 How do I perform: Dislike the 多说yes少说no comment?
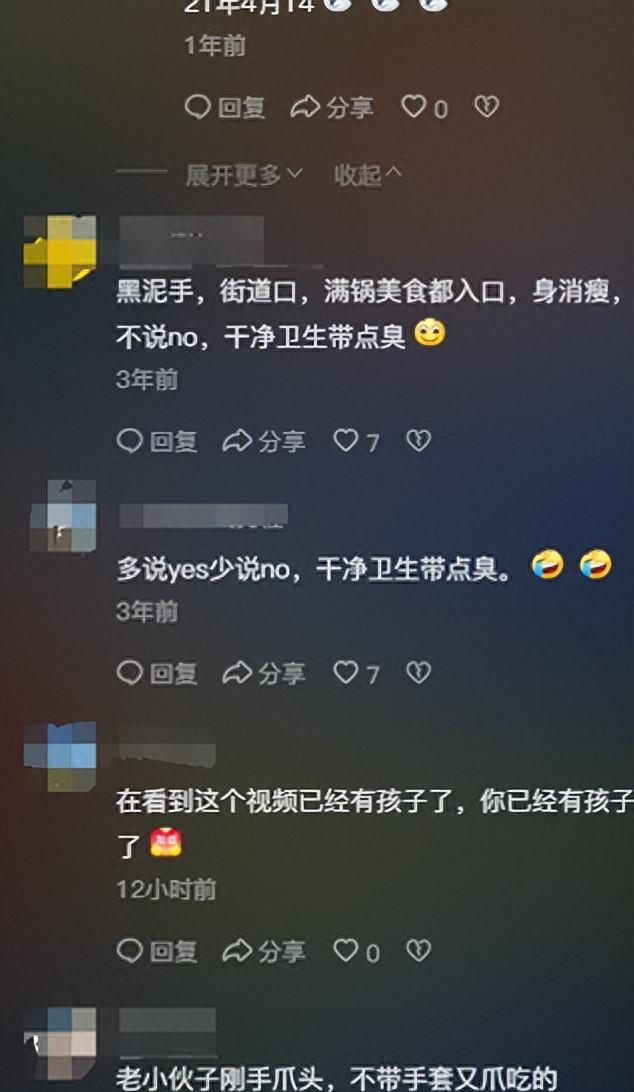tap(418, 673)
